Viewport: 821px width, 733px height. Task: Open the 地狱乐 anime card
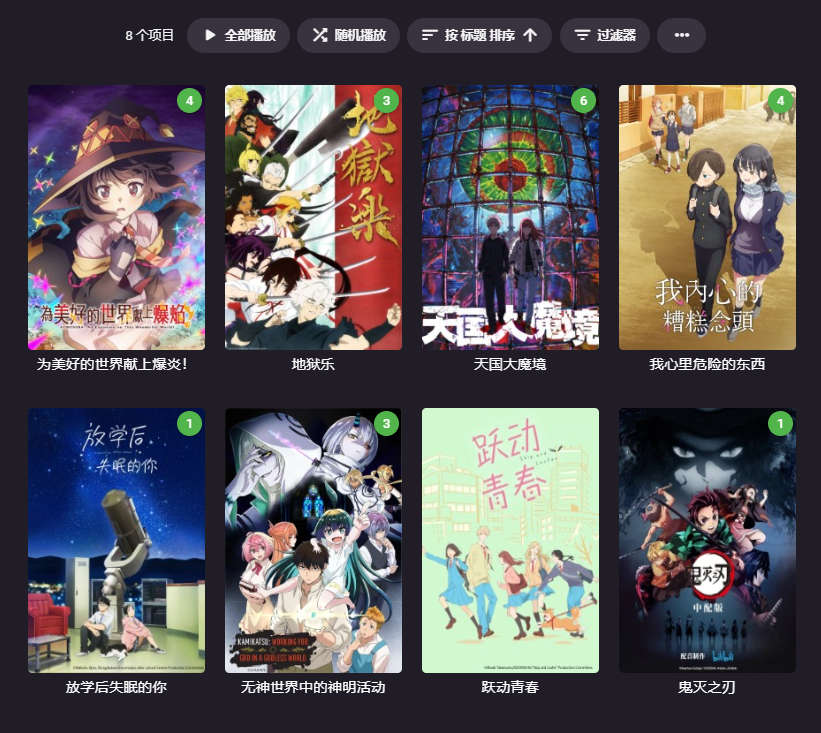(313, 217)
